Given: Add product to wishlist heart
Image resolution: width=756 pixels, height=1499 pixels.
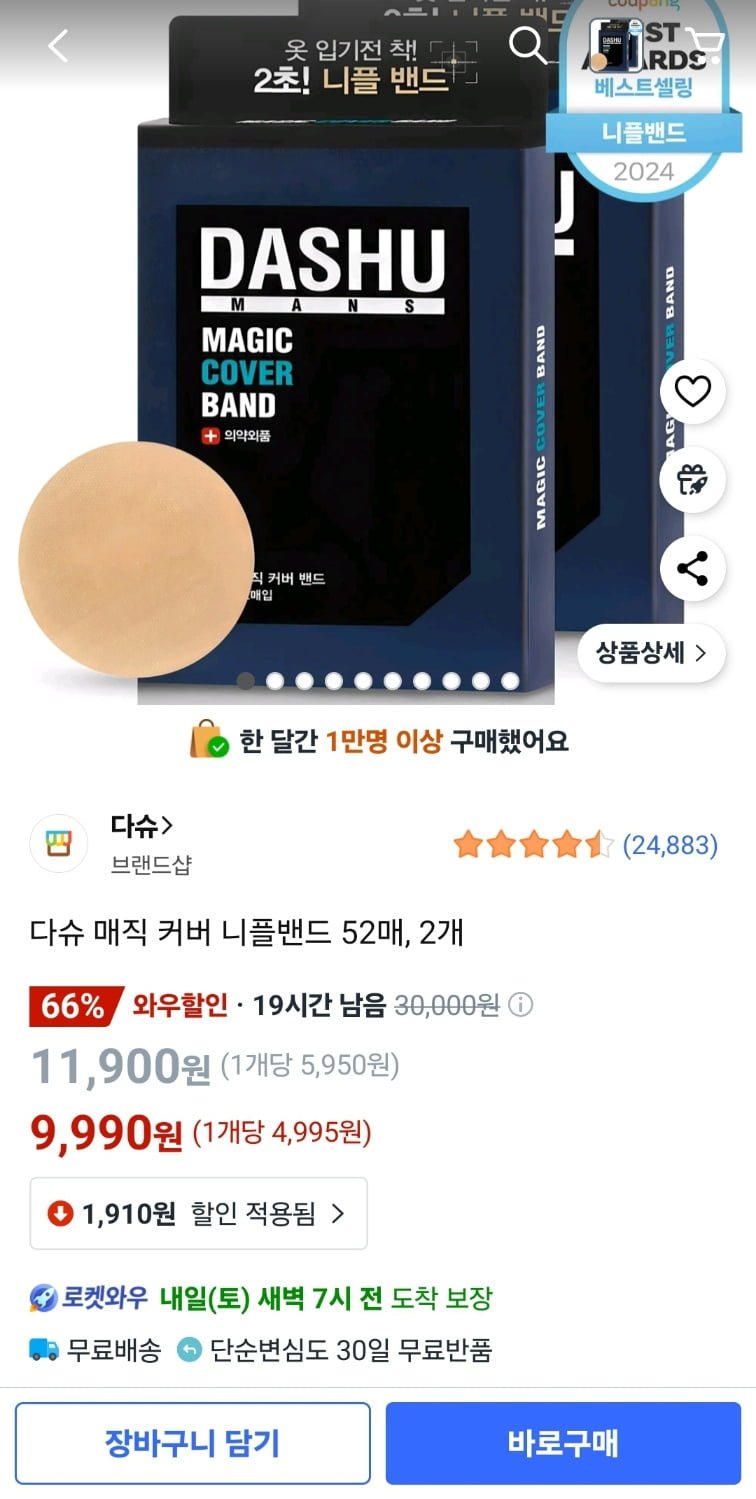Looking at the screenshot, I should (692, 392).
